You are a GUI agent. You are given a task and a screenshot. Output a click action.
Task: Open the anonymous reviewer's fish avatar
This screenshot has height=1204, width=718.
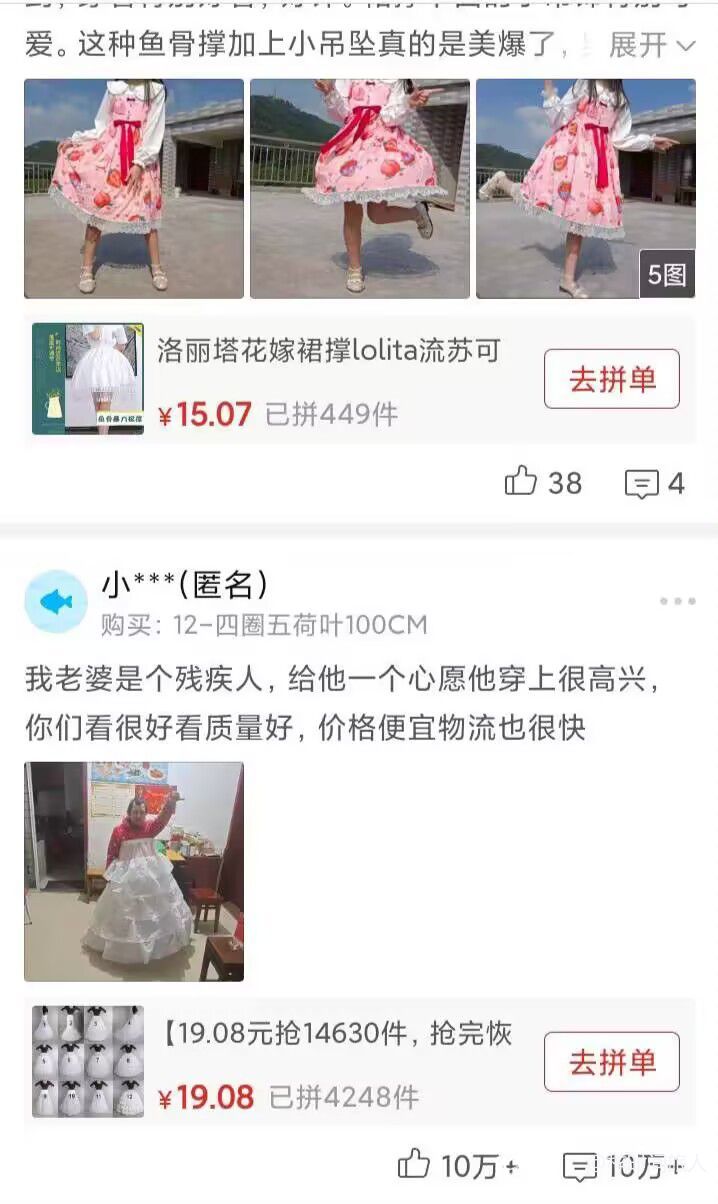pyautogui.click(x=56, y=601)
